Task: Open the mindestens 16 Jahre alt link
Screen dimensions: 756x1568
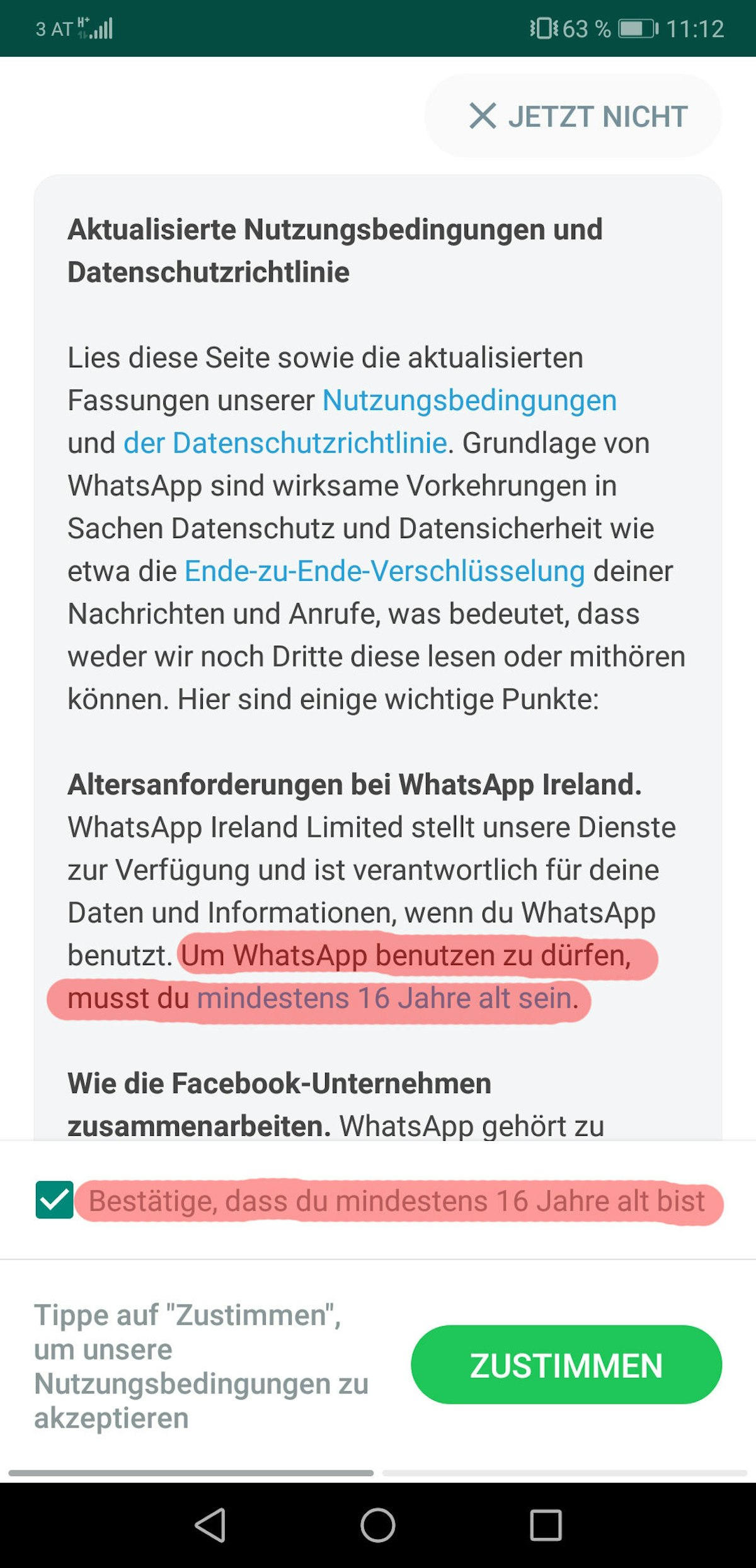Action: tap(387, 999)
